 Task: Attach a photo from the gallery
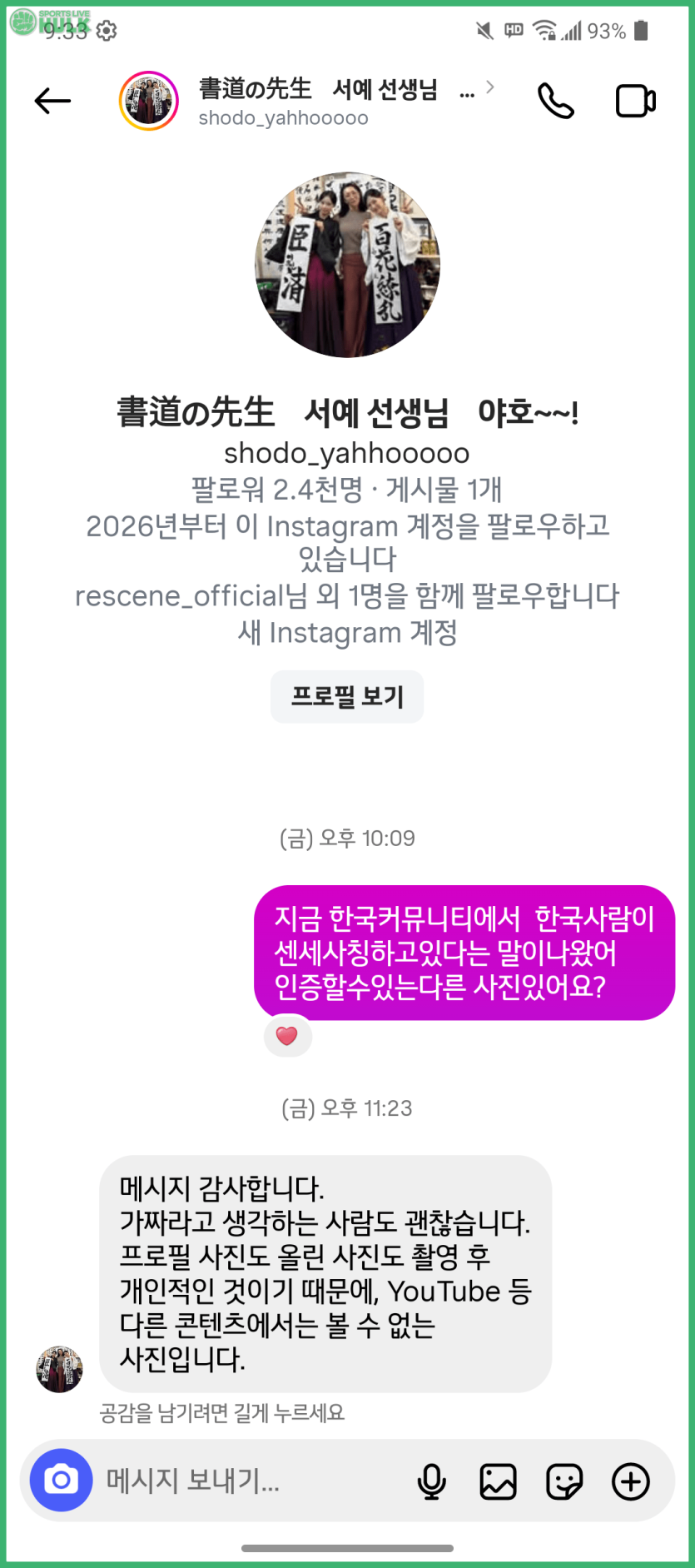[498, 1481]
